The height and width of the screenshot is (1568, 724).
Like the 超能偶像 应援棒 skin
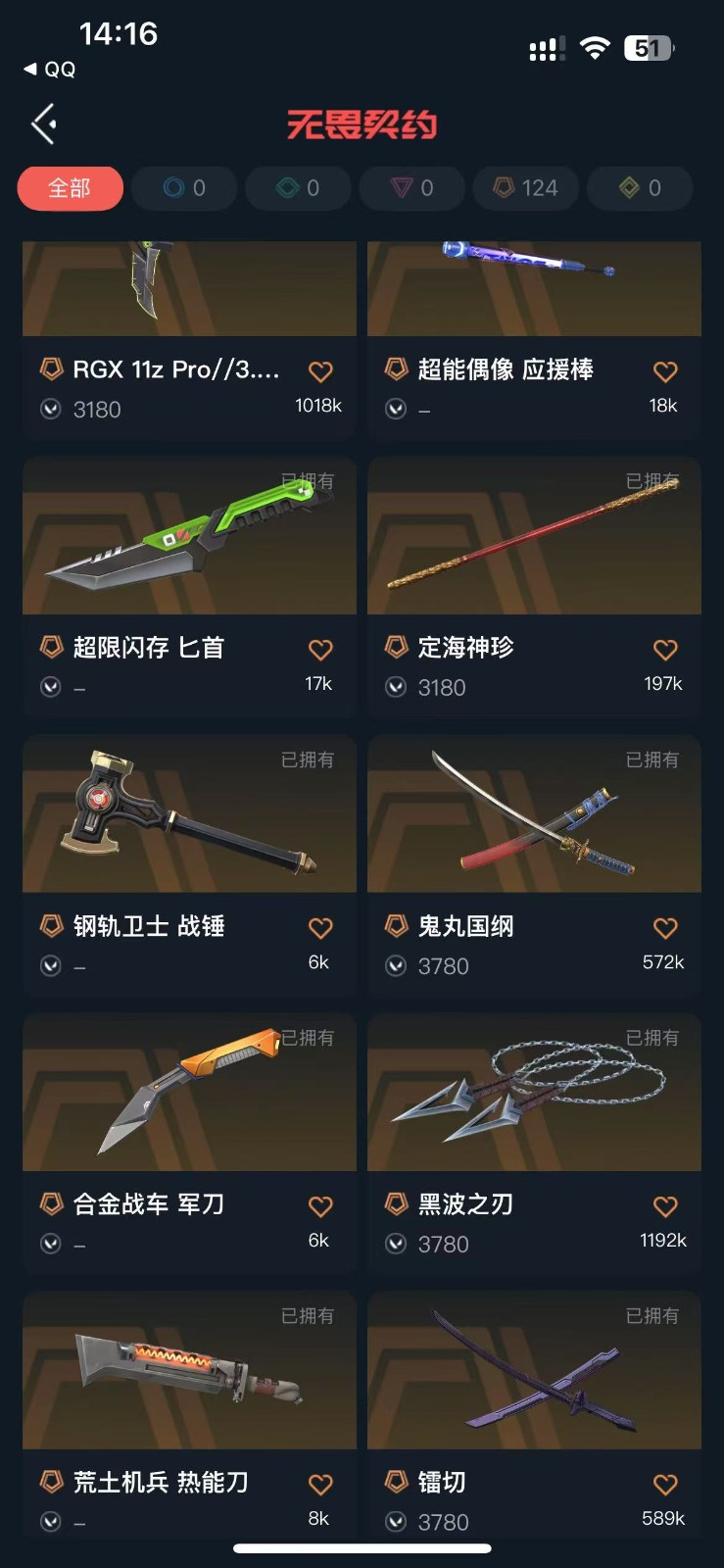tap(665, 371)
